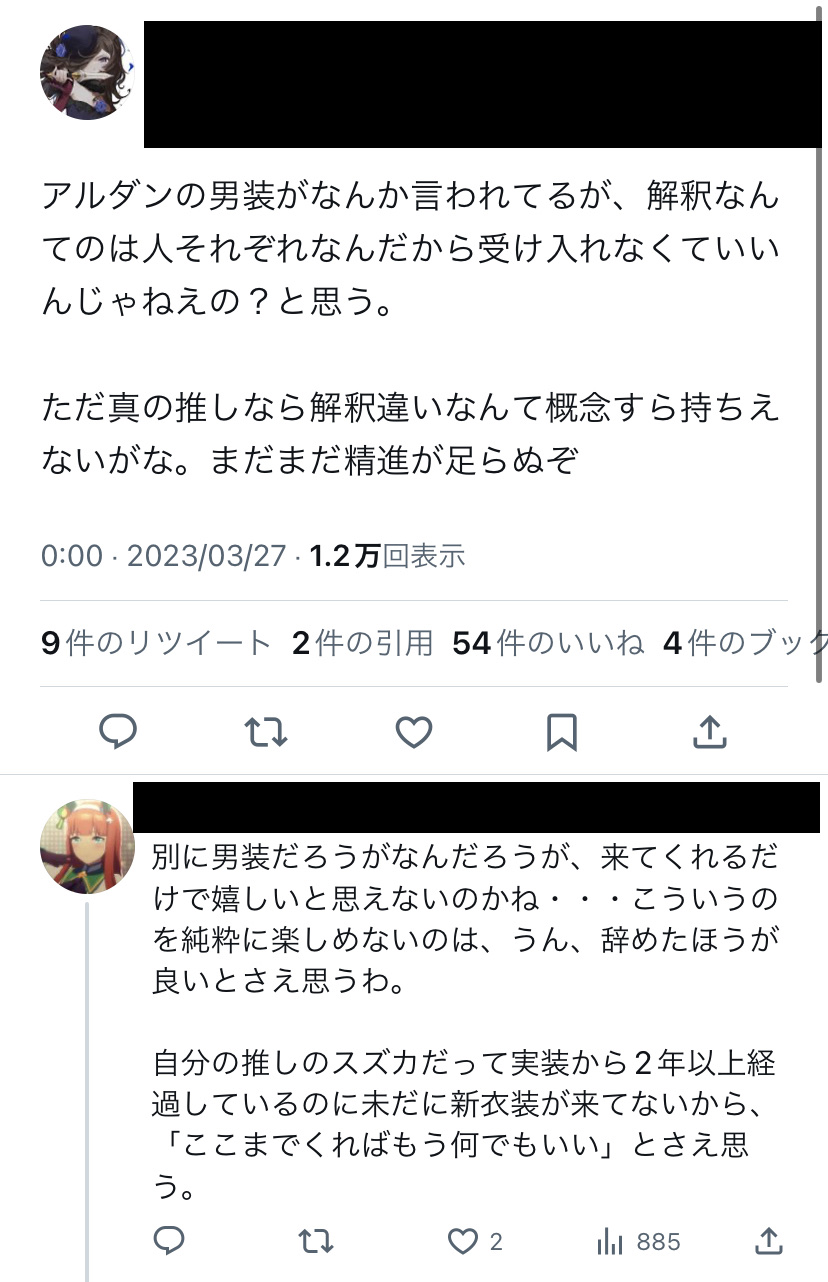Retweet the main tweet
This screenshot has height=1282, width=828.
[x=266, y=733]
